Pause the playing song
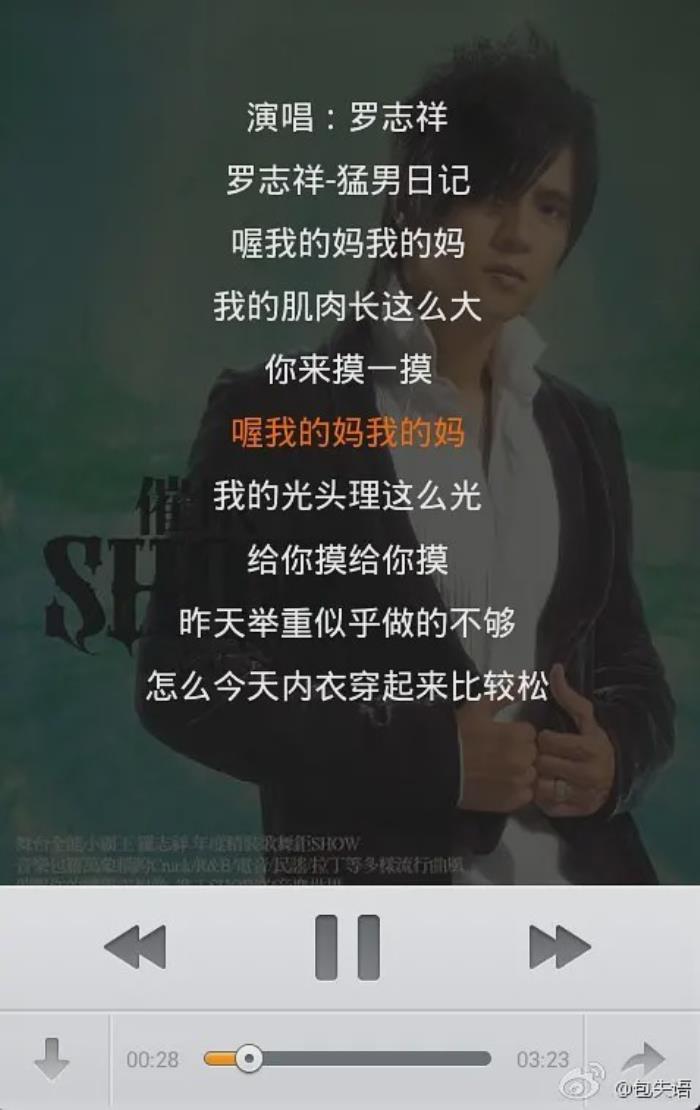The image size is (700, 1110). (x=347, y=946)
